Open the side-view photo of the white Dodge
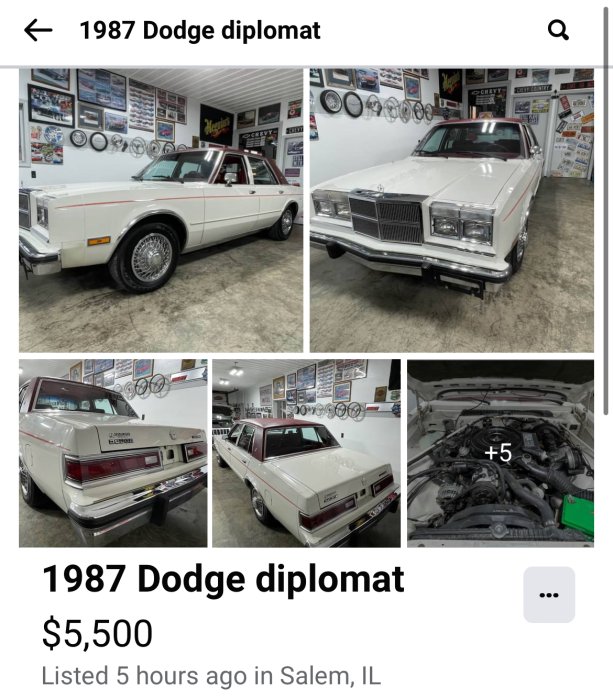The height and width of the screenshot is (700, 613). pyautogui.click(x=160, y=210)
